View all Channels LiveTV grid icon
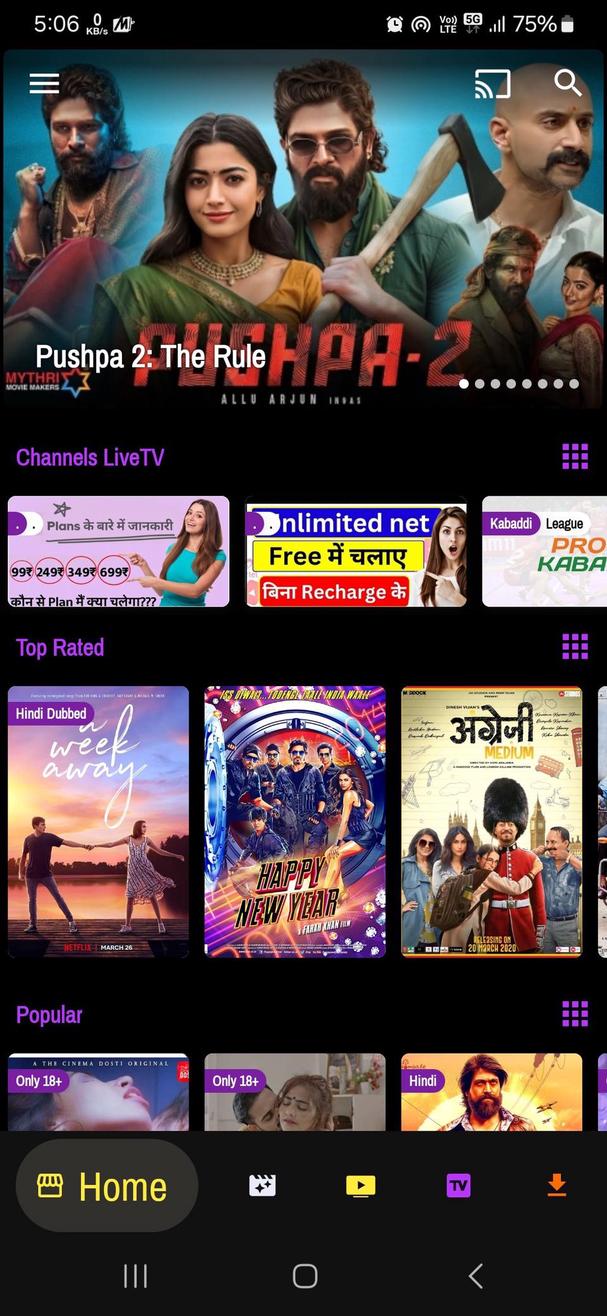This screenshot has width=607, height=1316. 575,457
